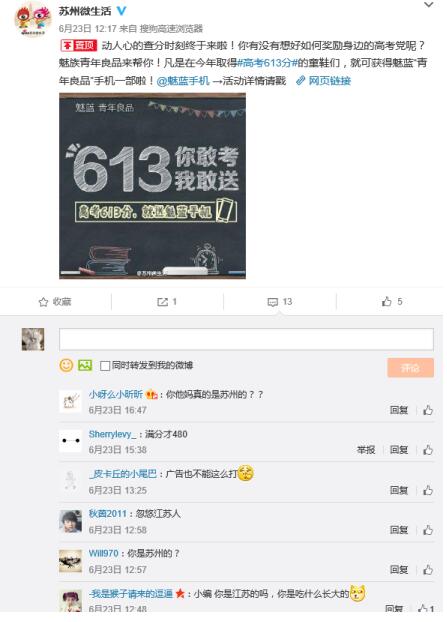Like the comment from _皮卡丘的小尾巴
Image resolution: width=447 pixels, height=622 pixels.
pos(428,490)
